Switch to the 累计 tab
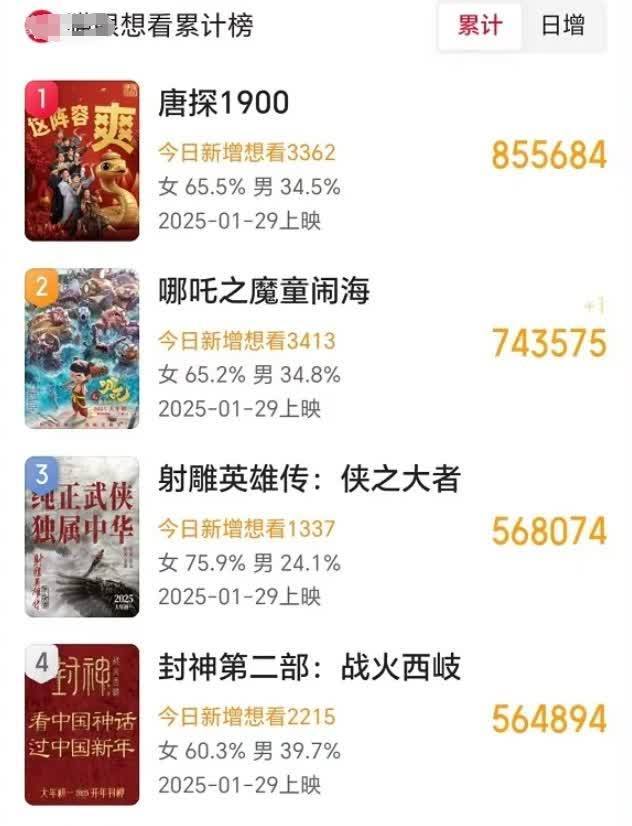Image resolution: width=632 pixels, height=826 pixels. tap(480, 26)
